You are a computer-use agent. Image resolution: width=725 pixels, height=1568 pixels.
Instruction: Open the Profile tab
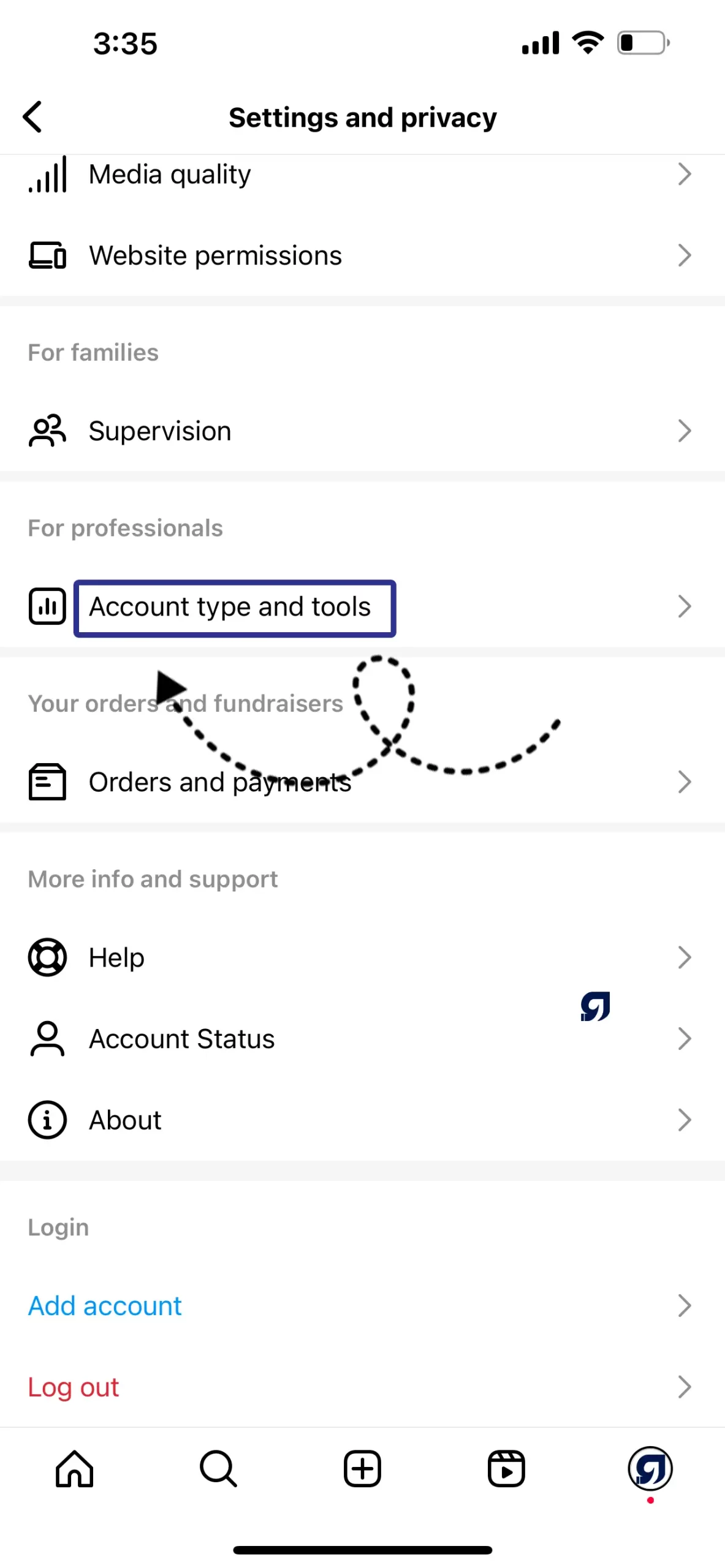pyautogui.click(x=650, y=1469)
